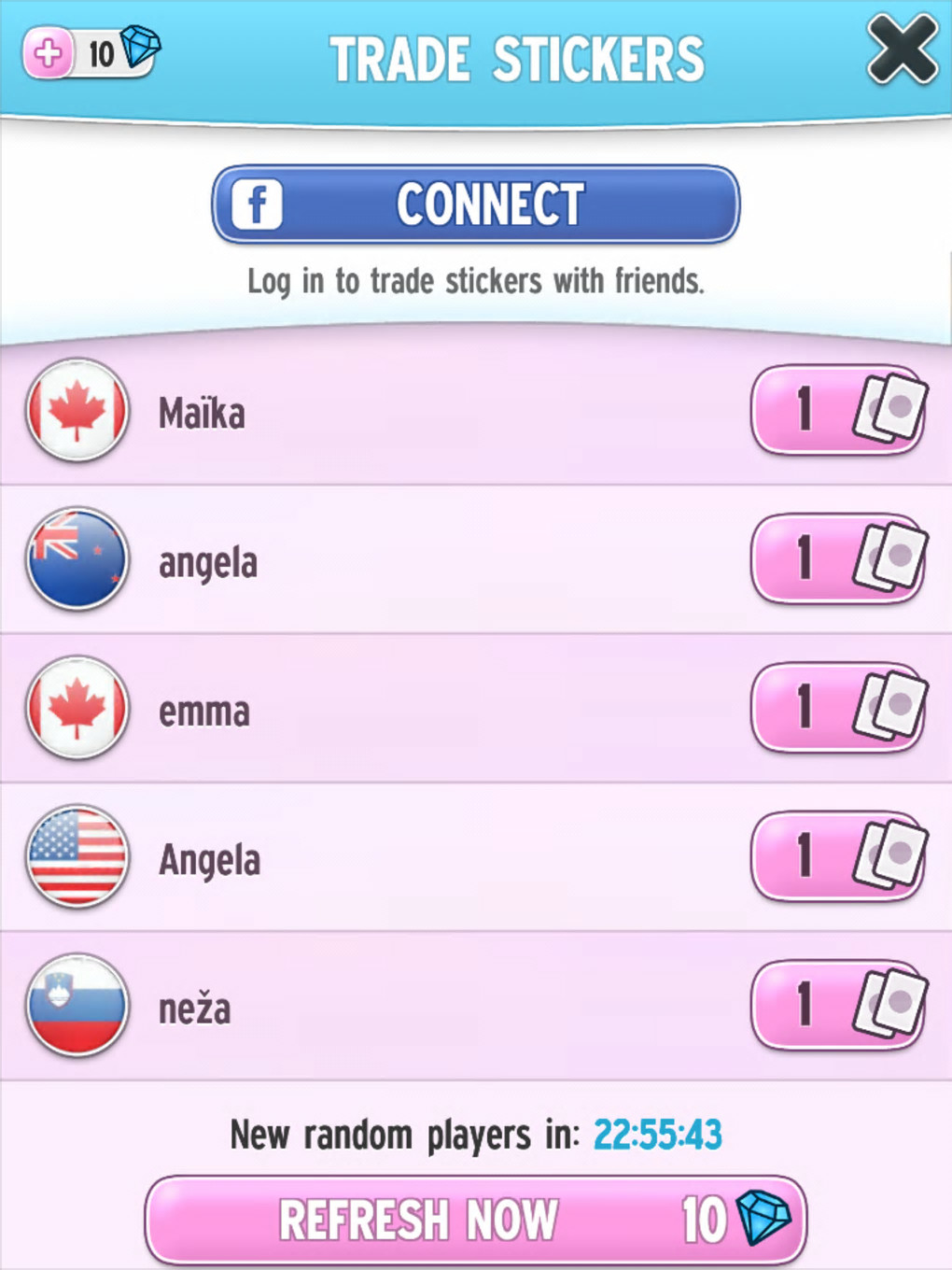Close the Trade Stickers dialog
952x1270 pixels.
901,50
